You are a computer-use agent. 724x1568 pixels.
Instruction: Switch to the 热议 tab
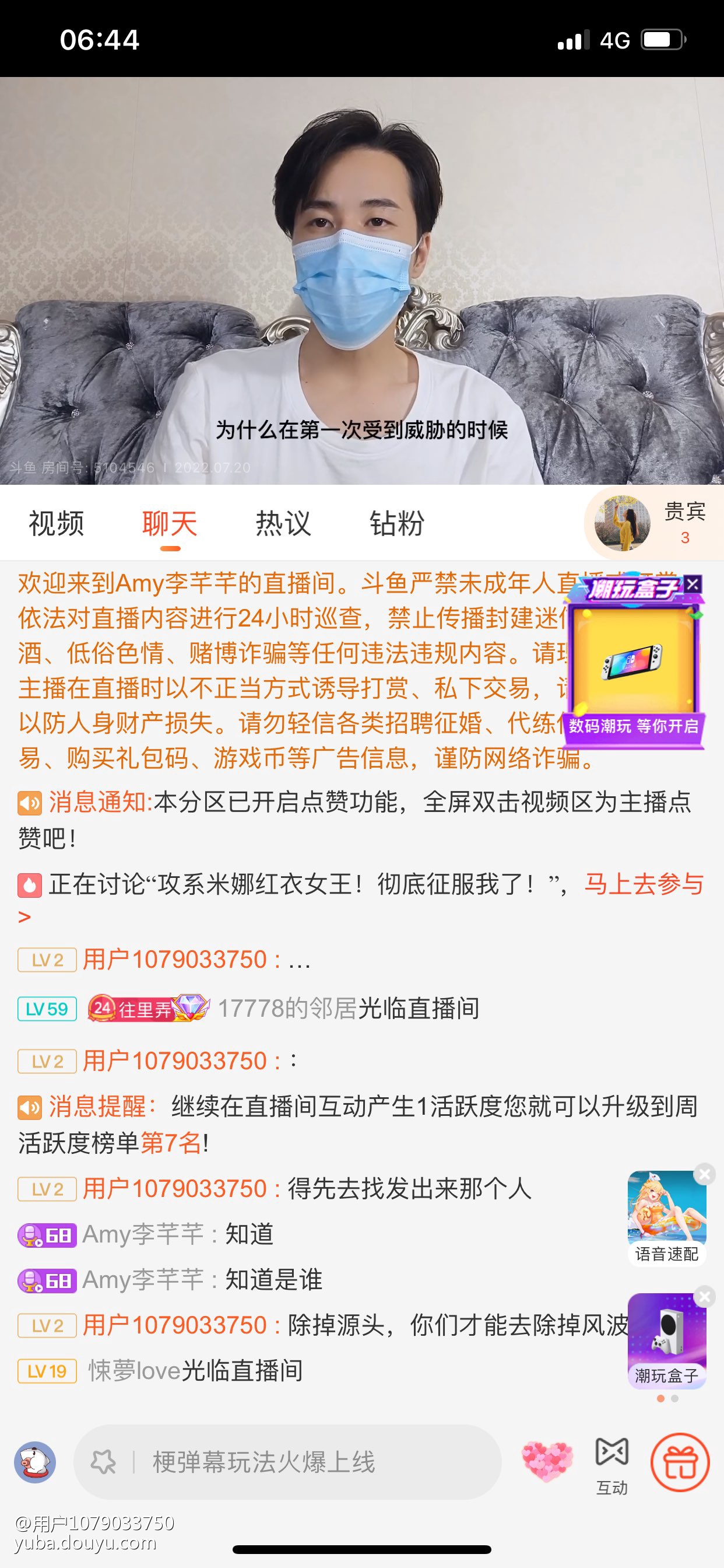tap(283, 523)
